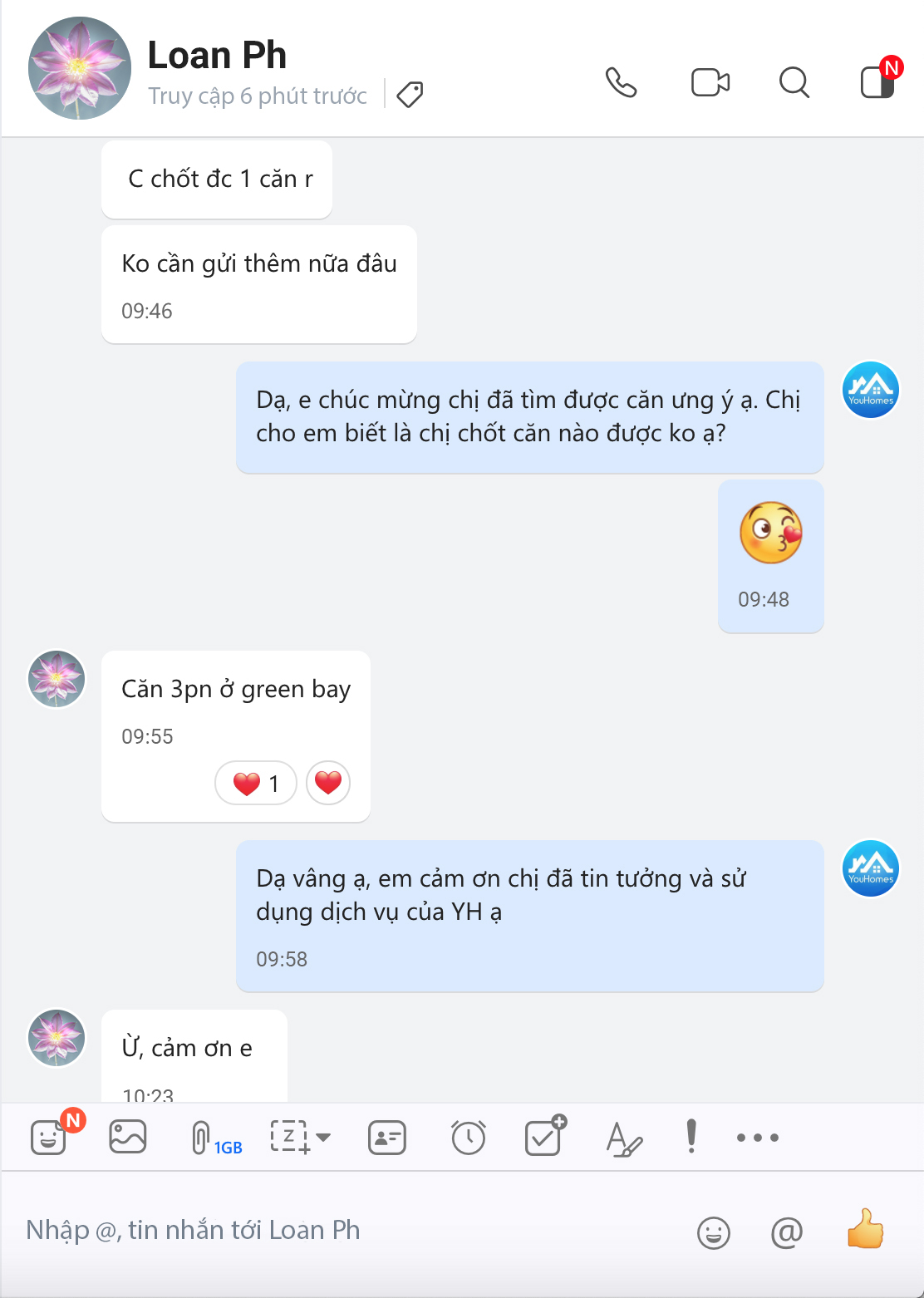Mark the message as urgent
This screenshot has height=1298, width=924.
coord(691,1136)
